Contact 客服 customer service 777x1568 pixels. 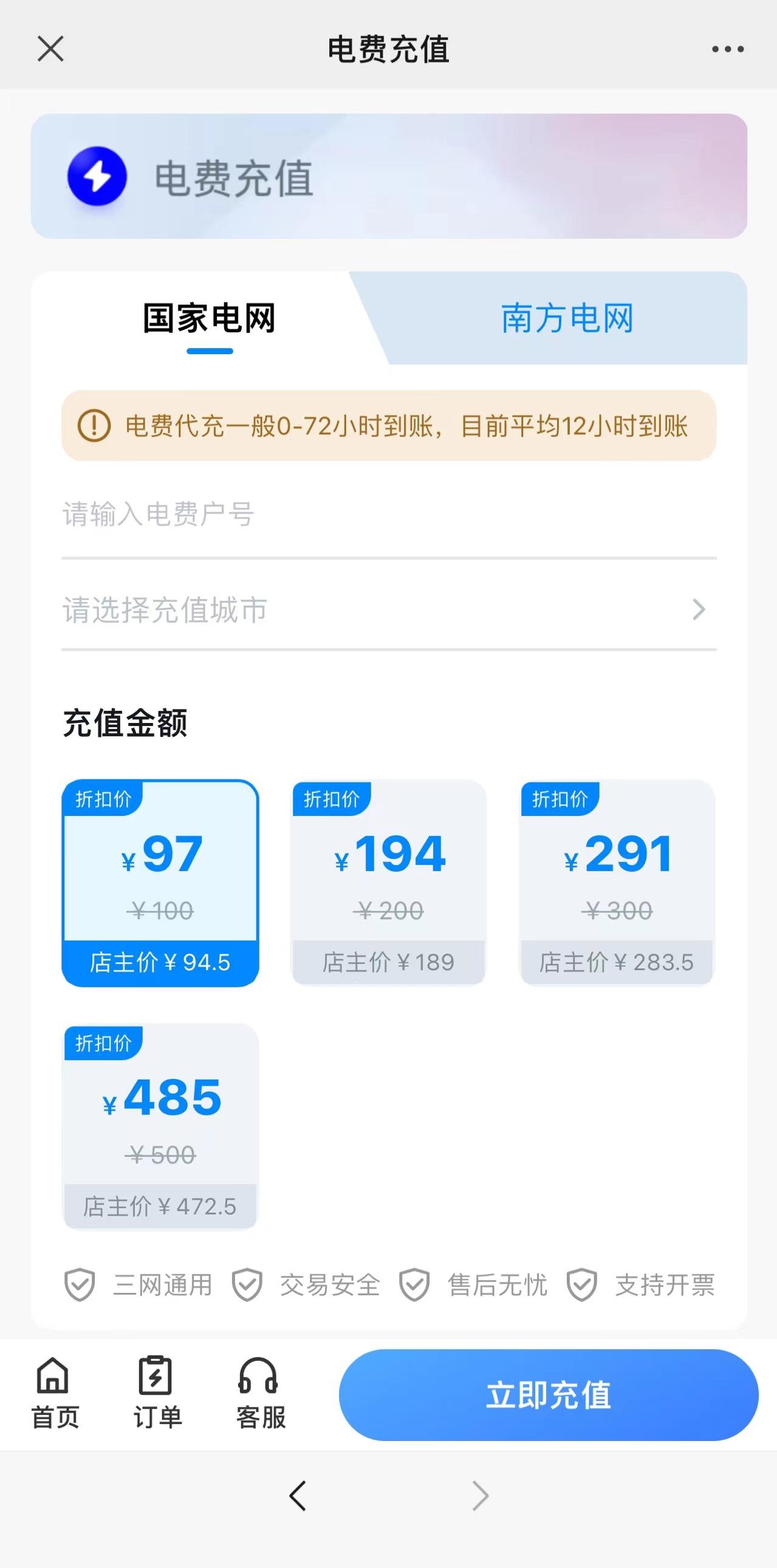pyautogui.click(x=260, y=1392)
